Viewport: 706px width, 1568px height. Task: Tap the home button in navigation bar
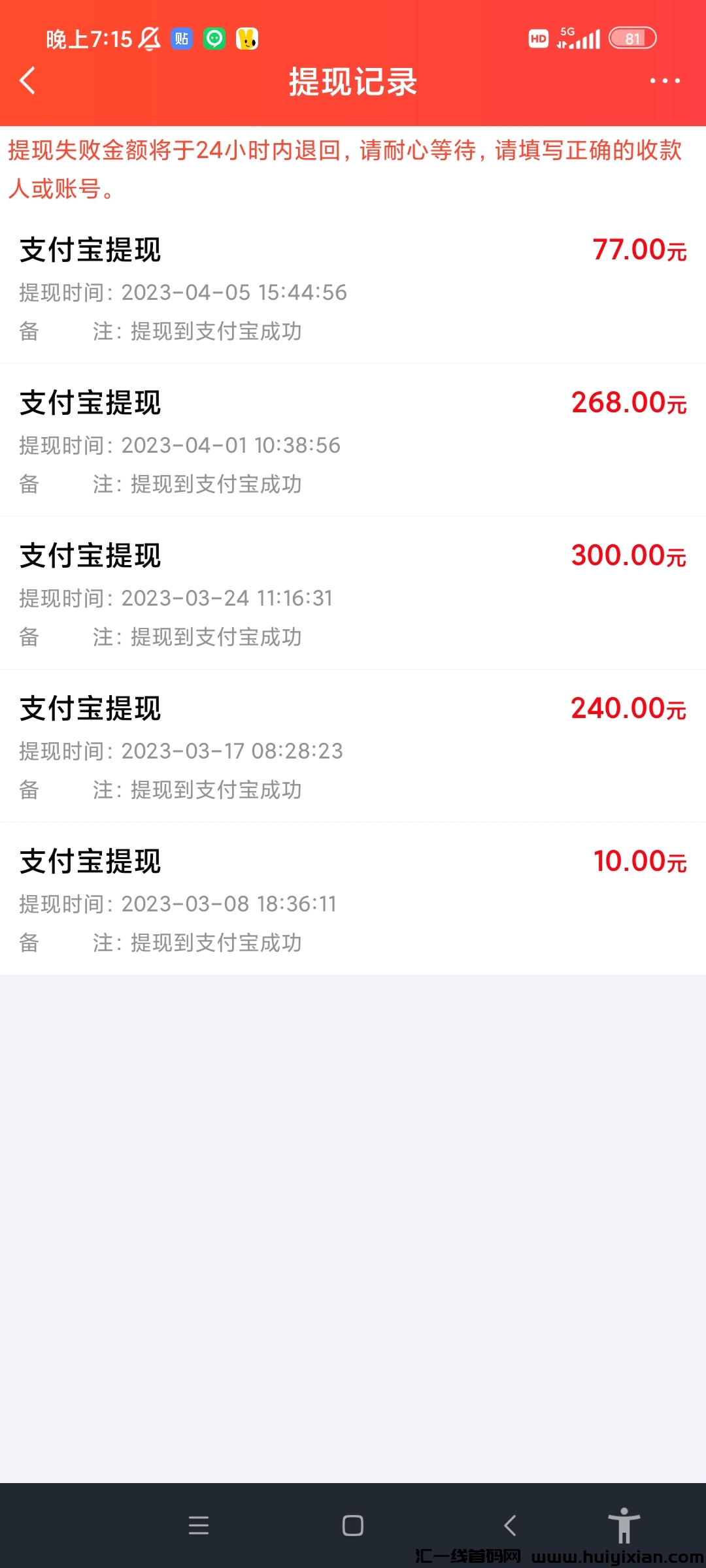[x=352, y=1526]
